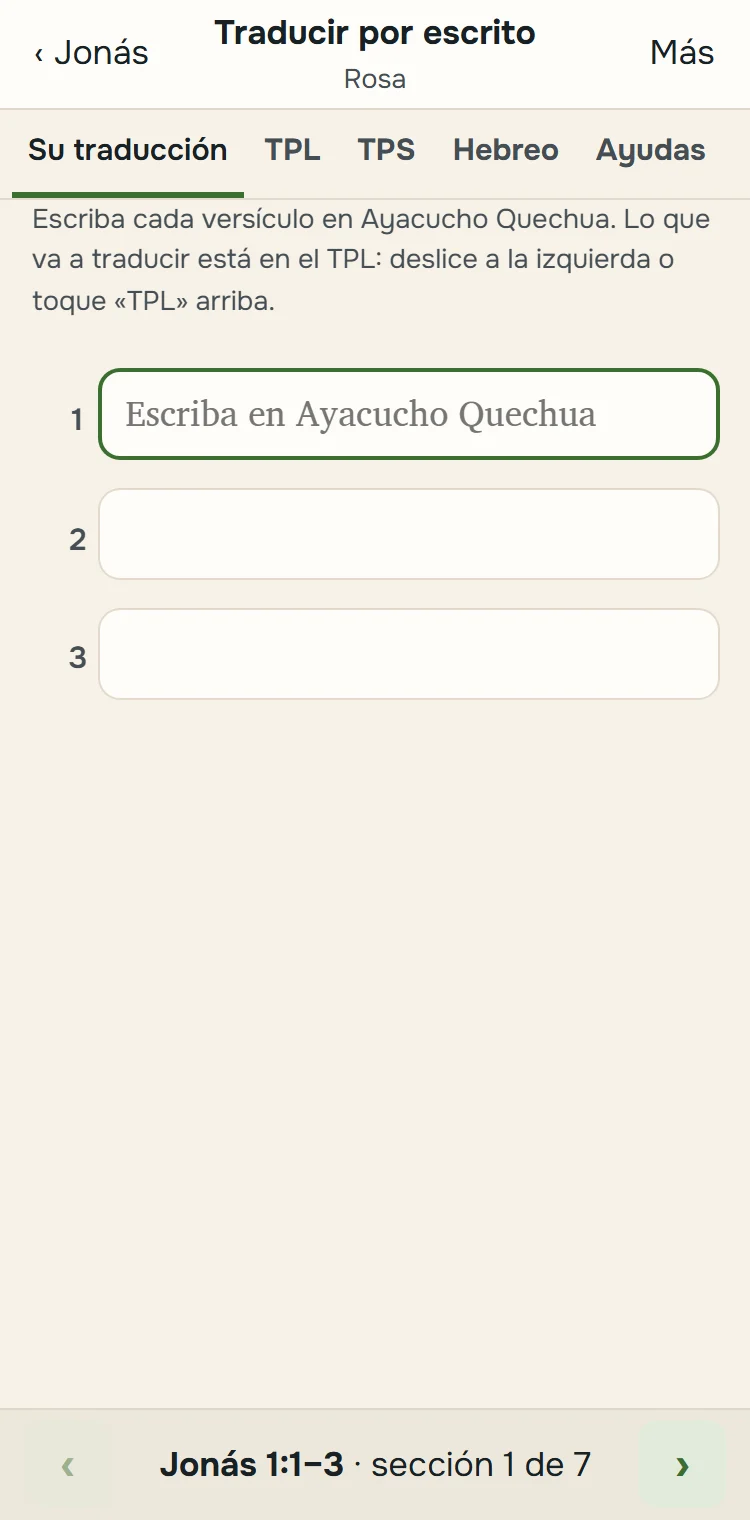Viewport: 750px width, 1520px height.
Task: Go back to Jonás
Action: coord(91,53)
